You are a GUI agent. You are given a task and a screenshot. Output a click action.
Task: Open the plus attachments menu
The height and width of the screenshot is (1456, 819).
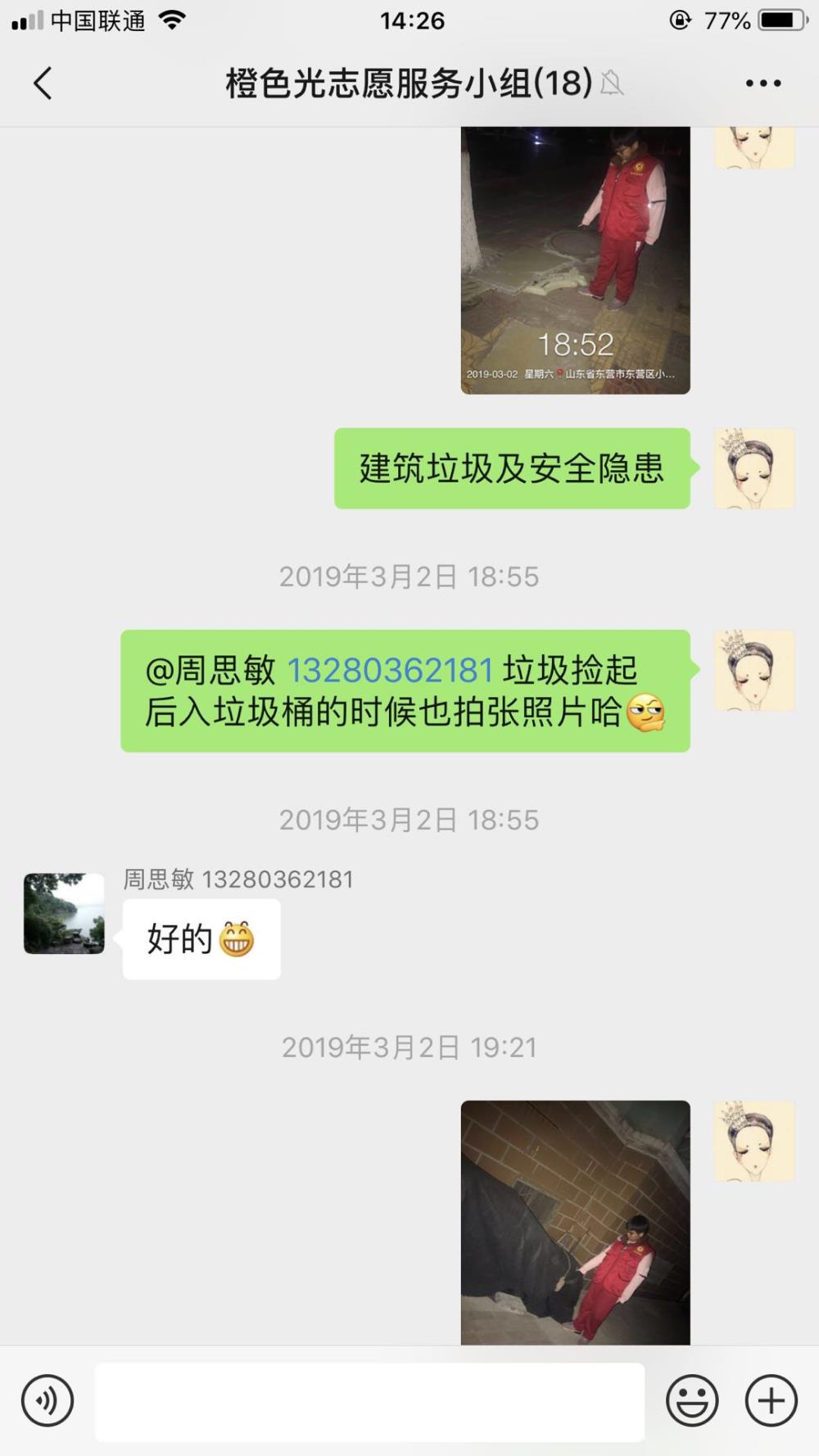(x=771, y=1400)
